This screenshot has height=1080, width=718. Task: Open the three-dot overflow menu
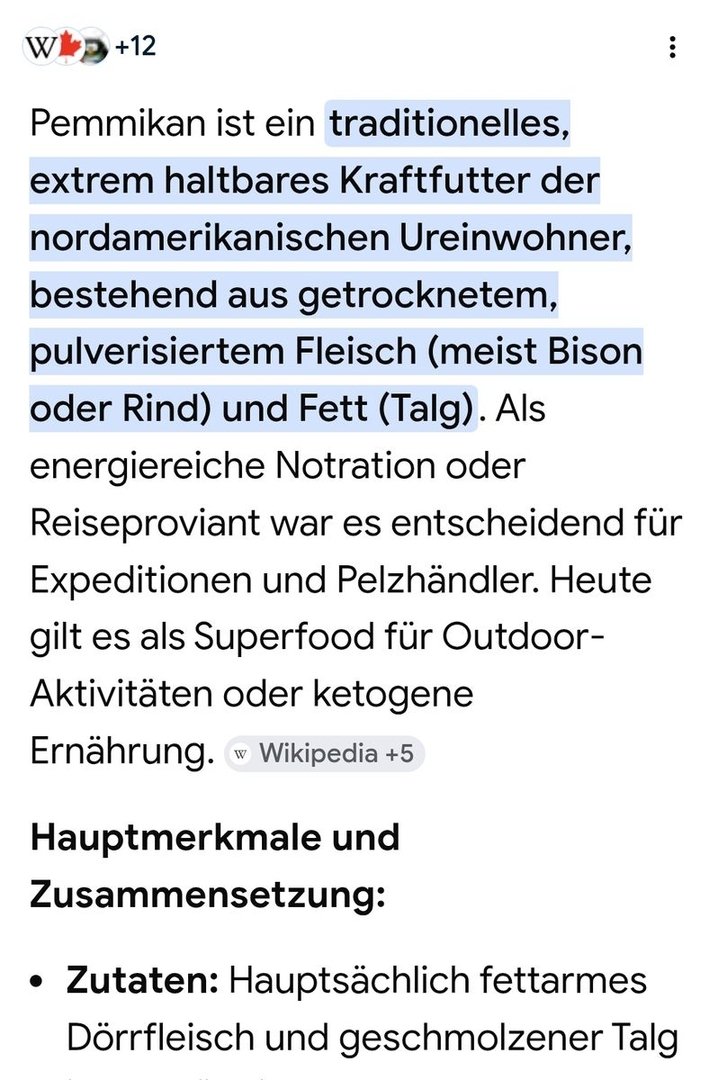[x=673, y=46]
